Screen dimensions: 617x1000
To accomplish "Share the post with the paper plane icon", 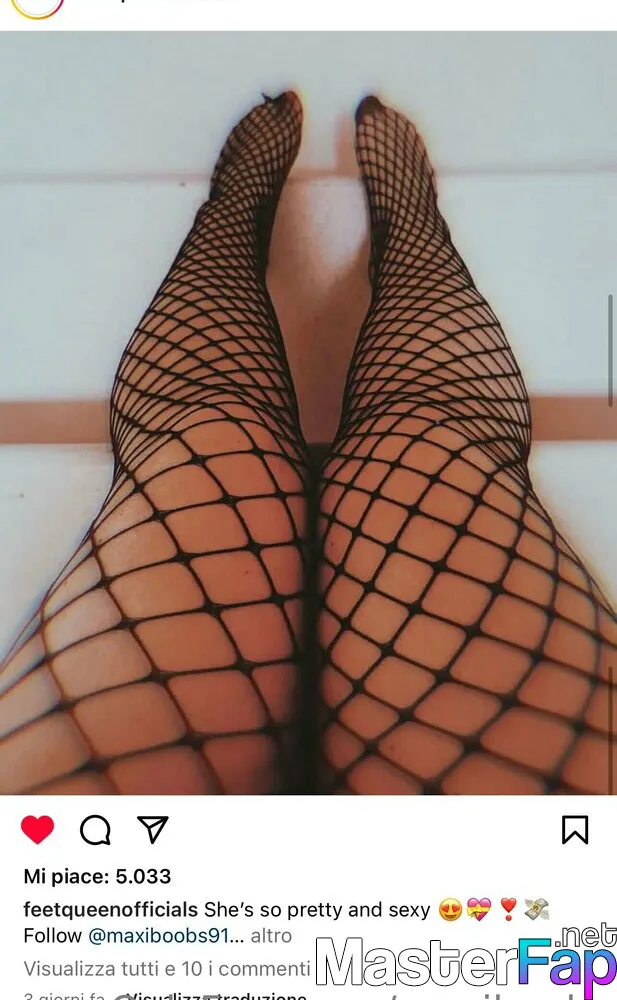I will coord(153,829).
